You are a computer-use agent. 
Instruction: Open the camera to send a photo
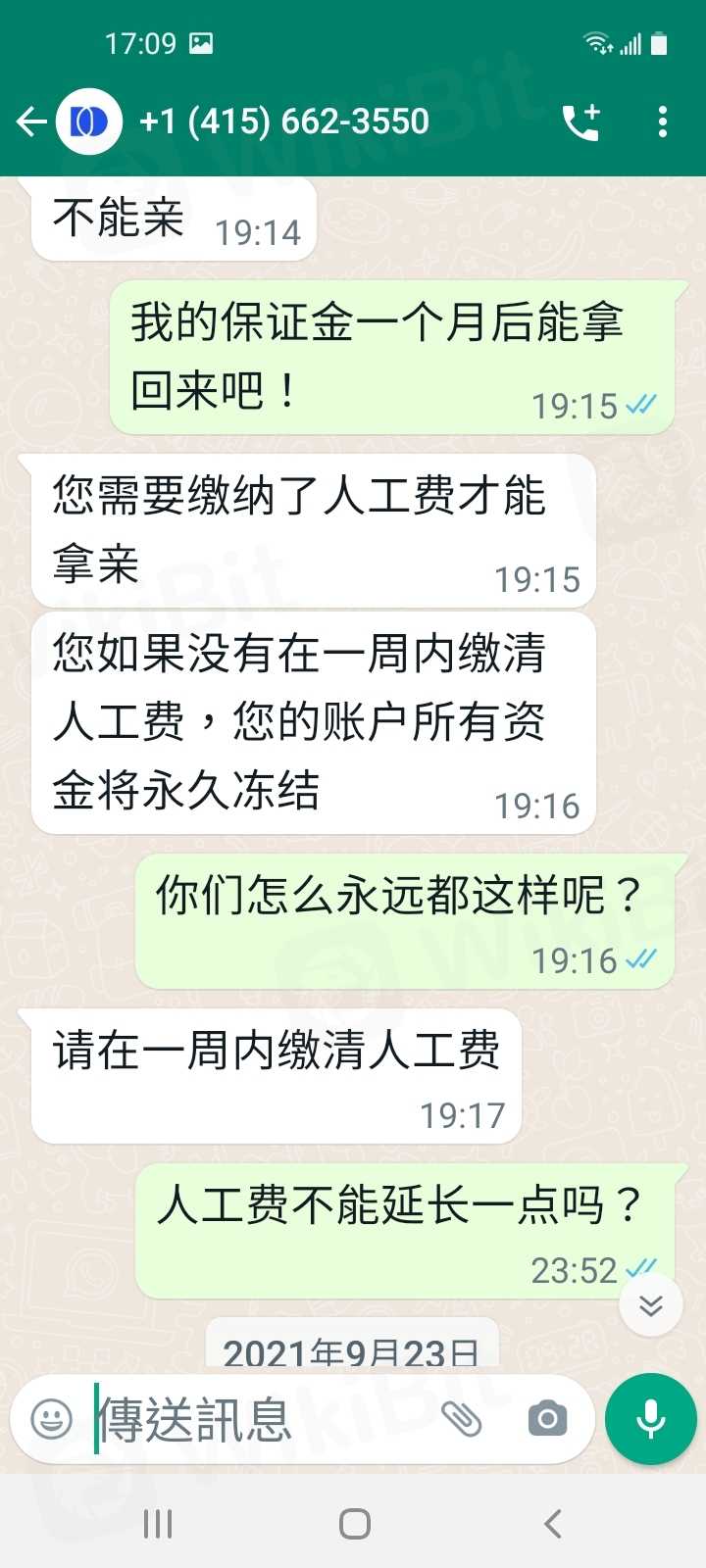547,1418
